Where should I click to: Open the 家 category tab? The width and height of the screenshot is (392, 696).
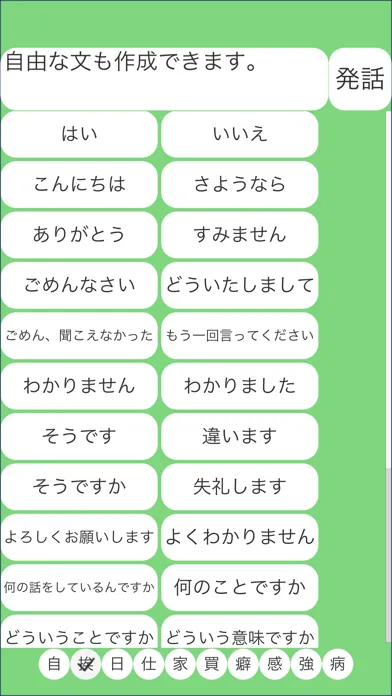pos(180,664)
